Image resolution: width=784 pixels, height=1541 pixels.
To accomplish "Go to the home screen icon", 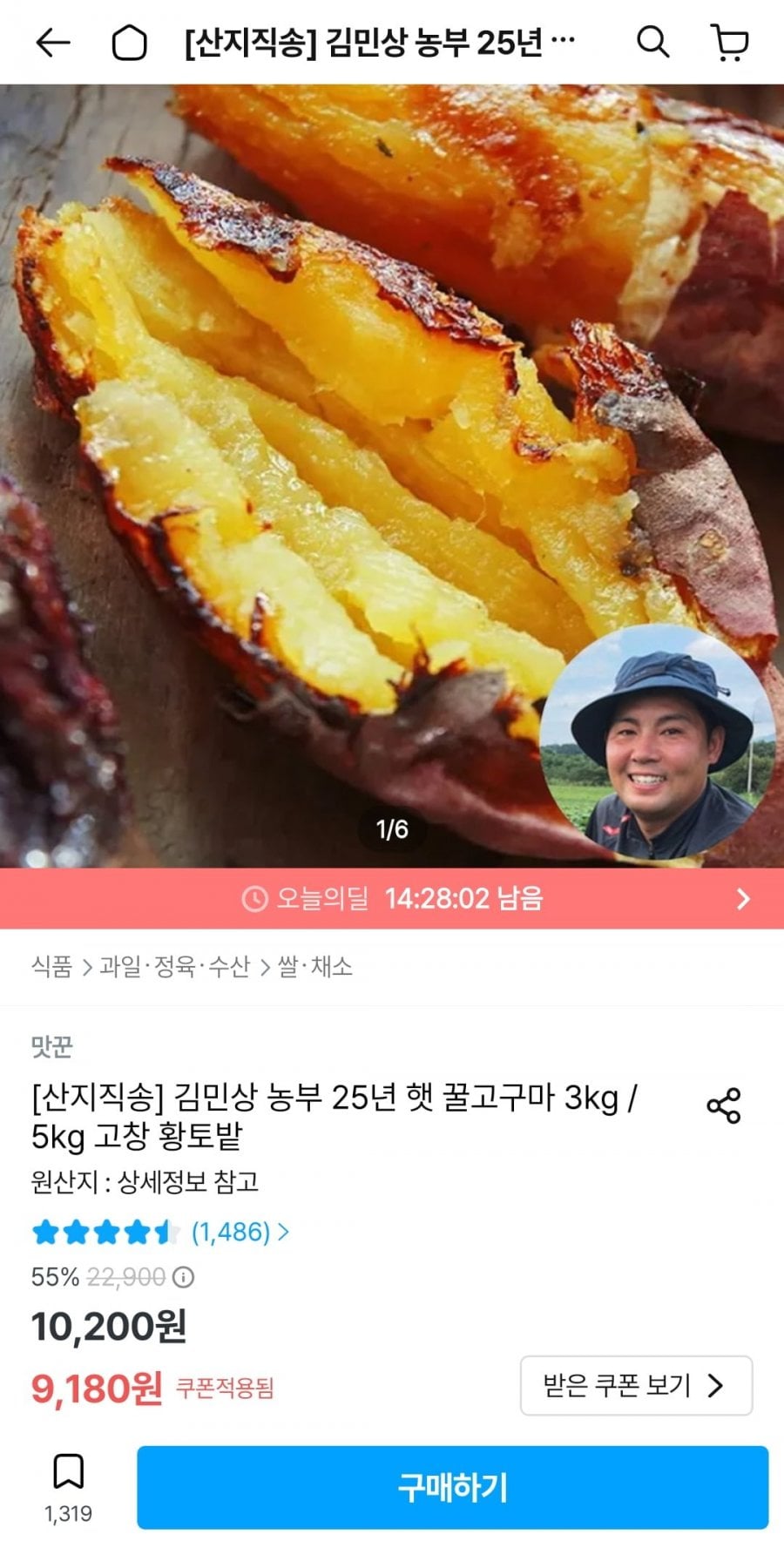I will tap(129, 42).
